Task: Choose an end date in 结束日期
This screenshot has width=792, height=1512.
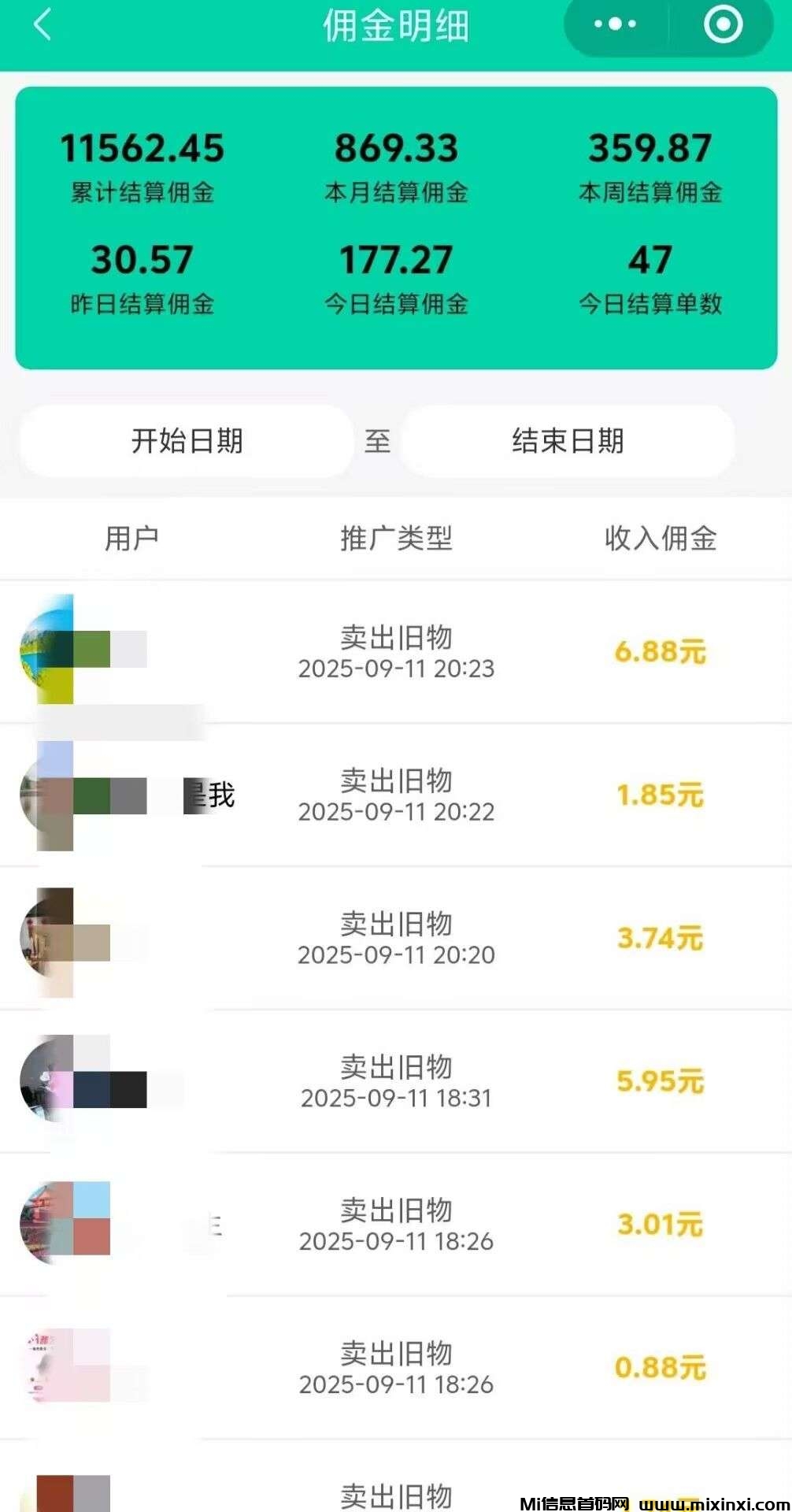Action: [x=568, y=441]
